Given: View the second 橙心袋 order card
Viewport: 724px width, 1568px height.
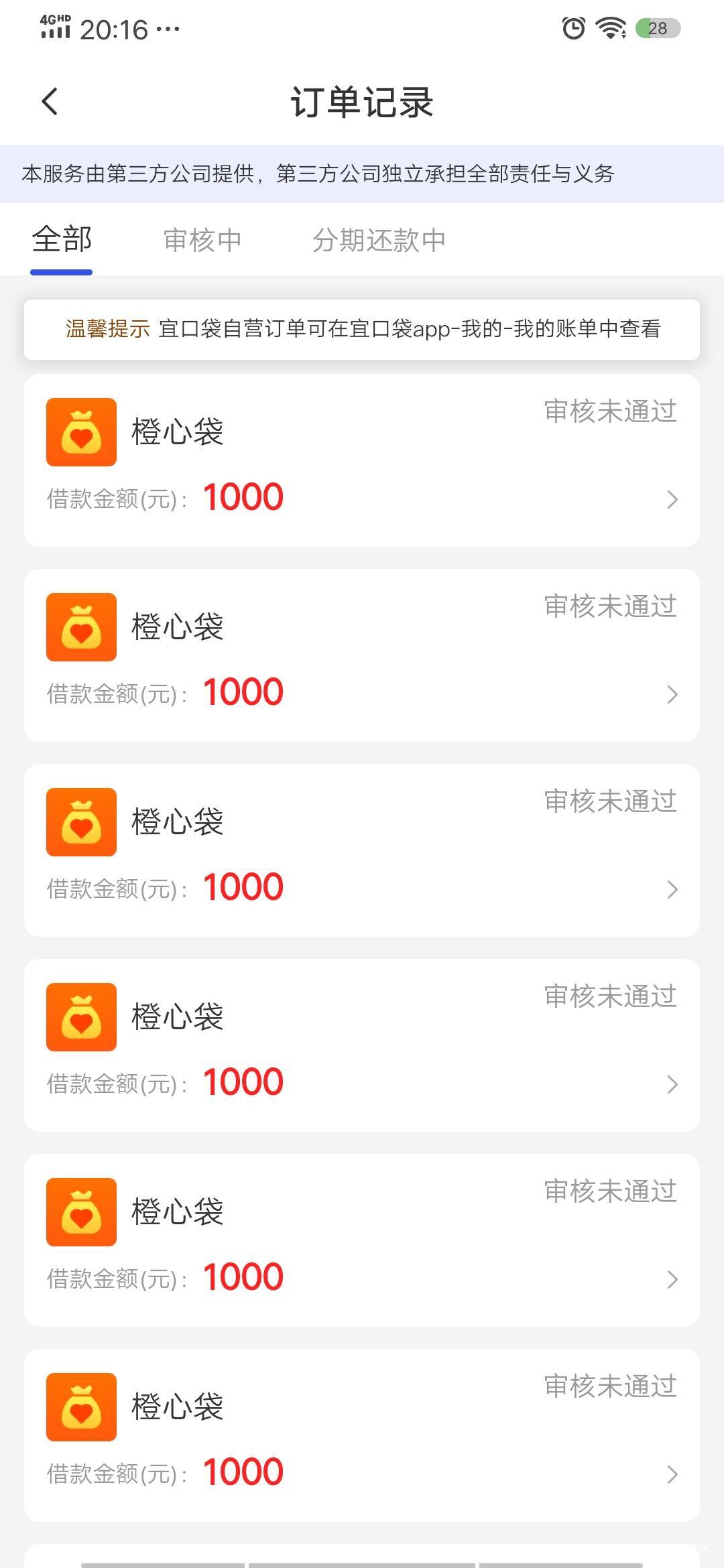Looking at the screenshot, I should tap(362, 655).
